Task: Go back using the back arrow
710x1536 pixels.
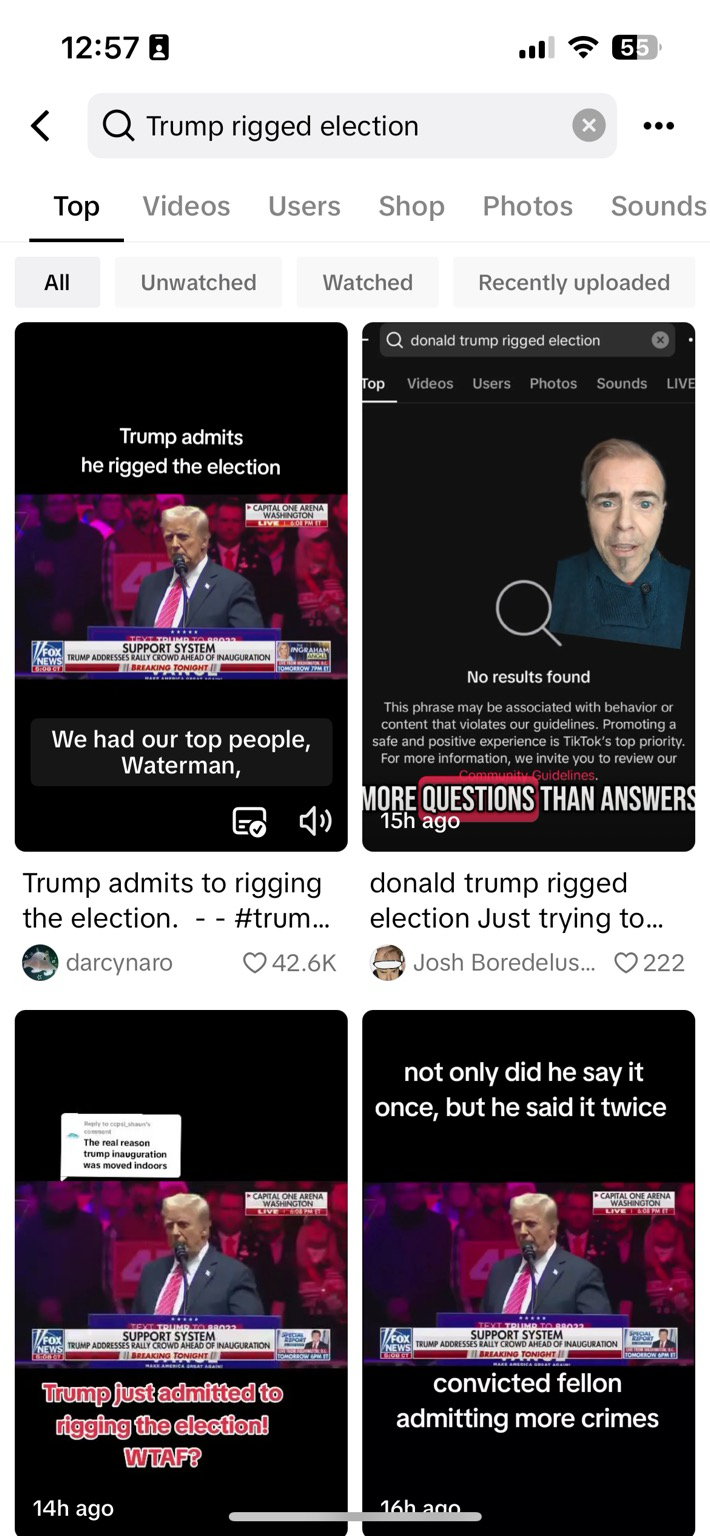Action: [40, 126]
